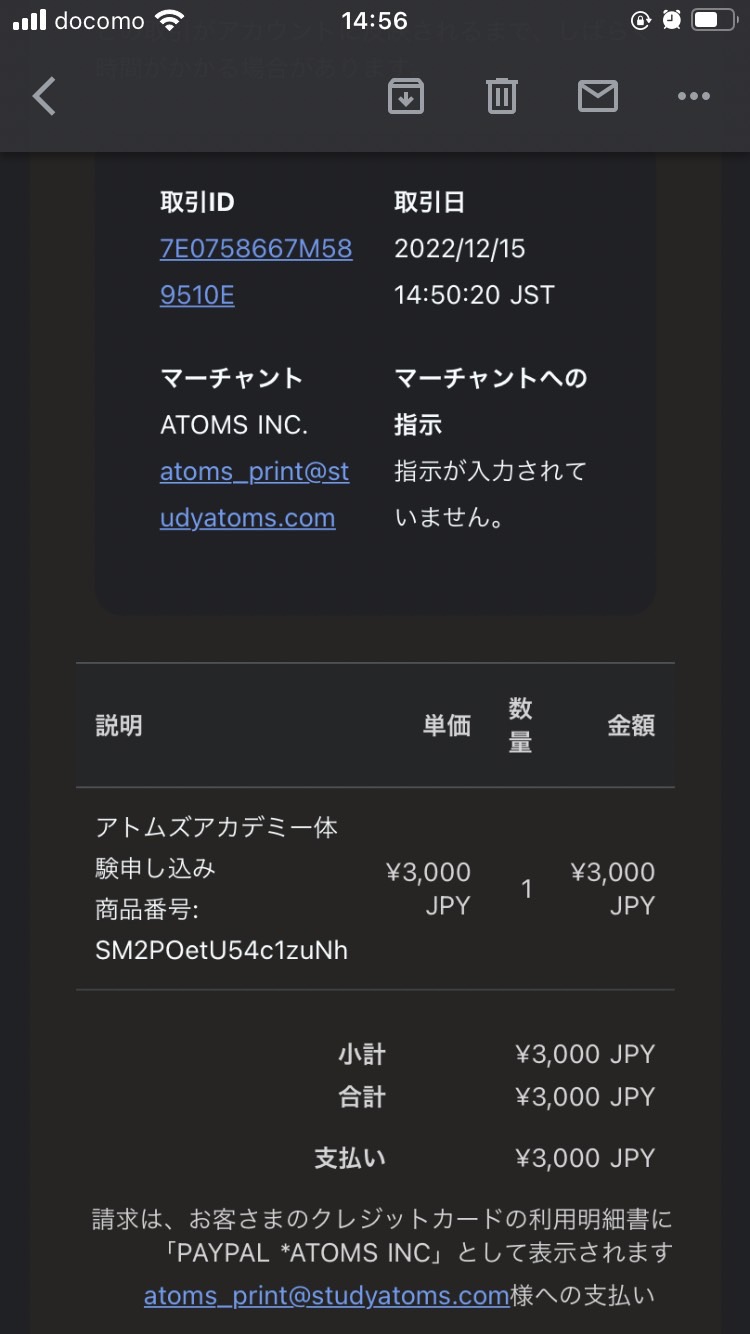Tap the merchant email link under ATOMS INC.
This screenshot has width=750, height=1334.
[x=254, y=495]
